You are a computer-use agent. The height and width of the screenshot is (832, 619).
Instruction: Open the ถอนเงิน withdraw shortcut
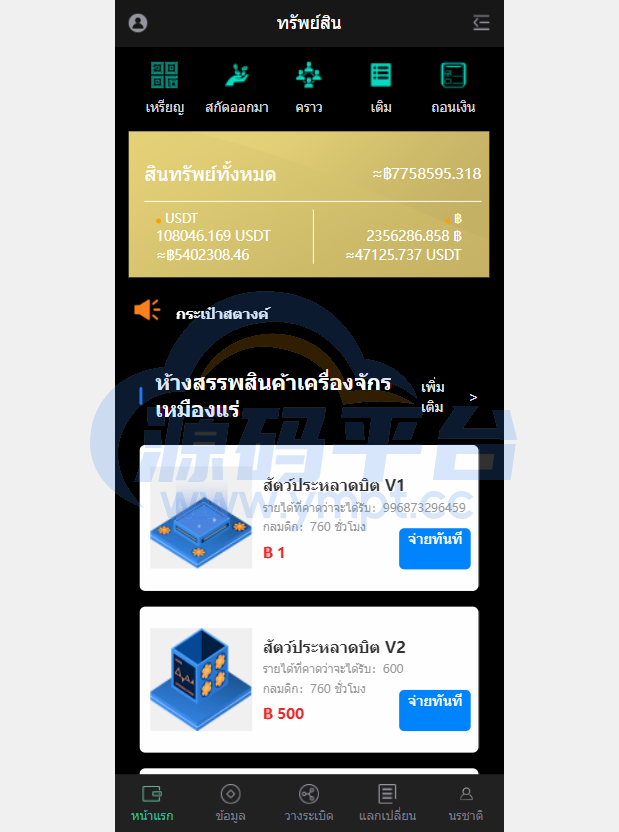(x=453, y=87)
